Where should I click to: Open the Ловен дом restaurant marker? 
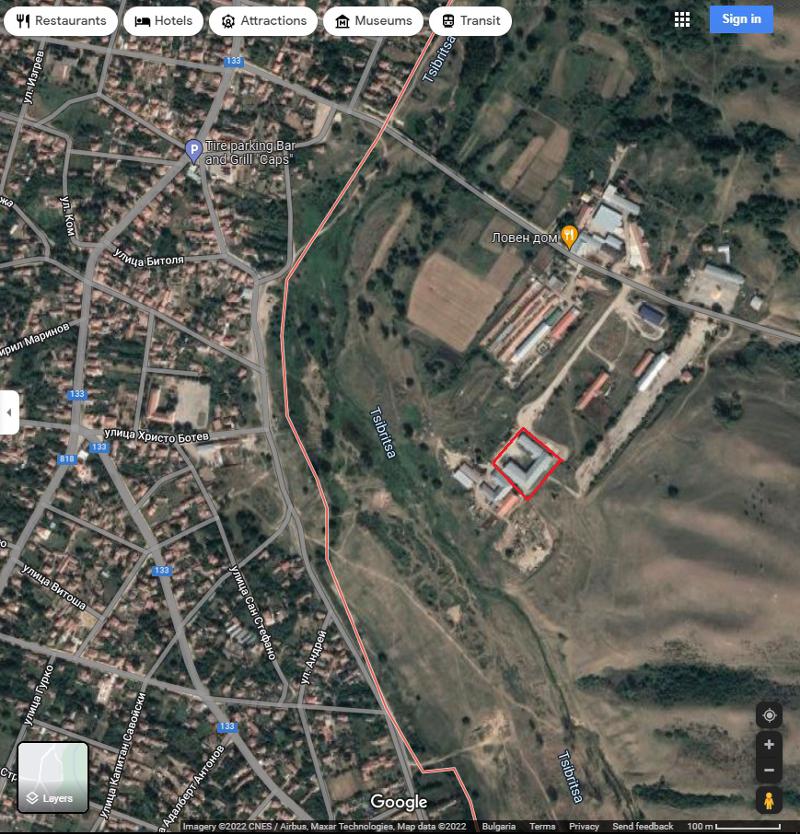[569, 237]
